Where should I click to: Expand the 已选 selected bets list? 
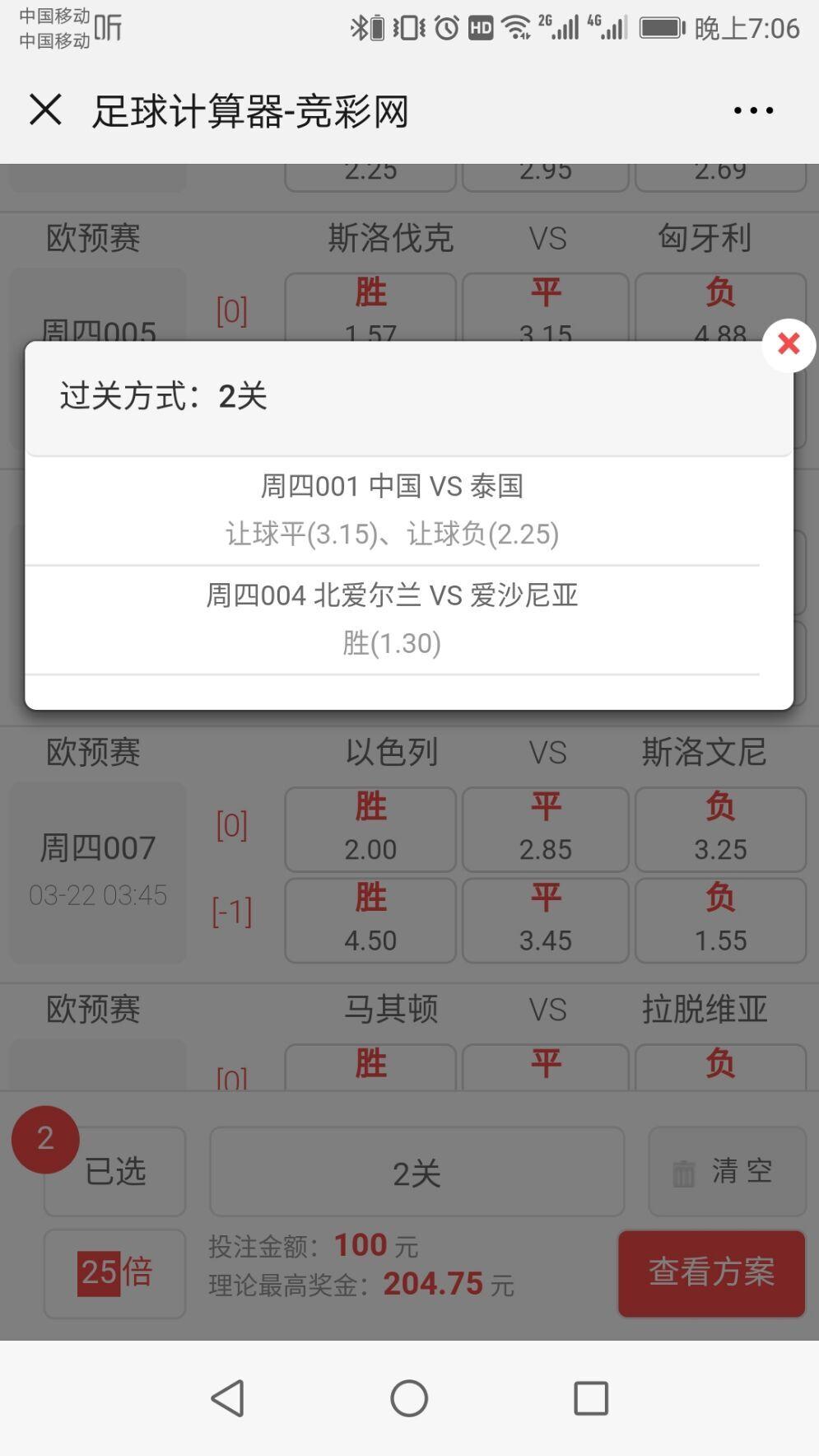point(114,1171)
